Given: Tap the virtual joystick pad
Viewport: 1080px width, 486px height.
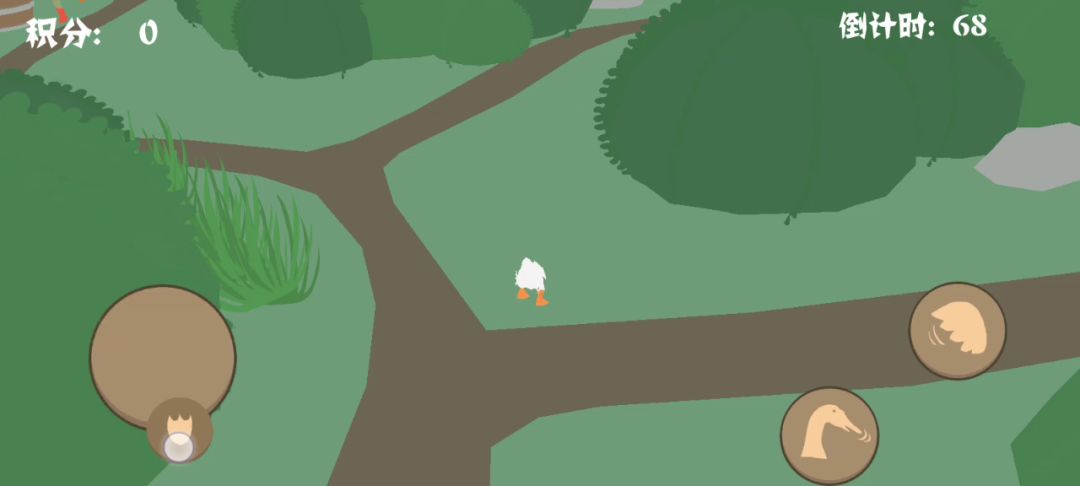Looking at the screenshot, I should click(162, 357).
